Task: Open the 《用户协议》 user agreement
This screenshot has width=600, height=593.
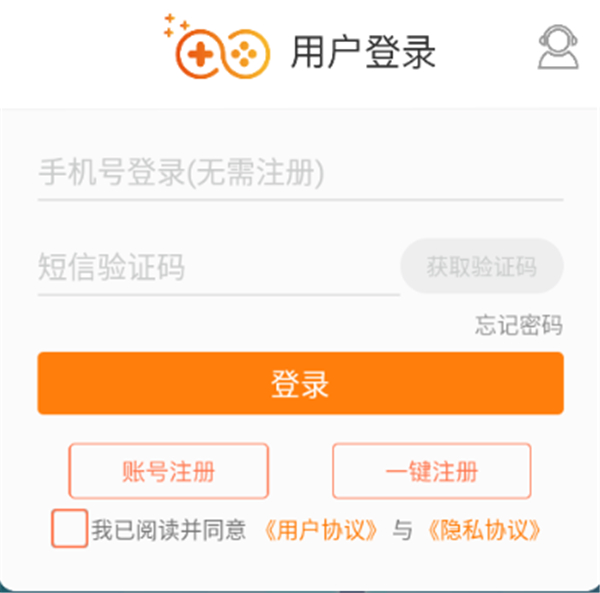Action: 322,530
